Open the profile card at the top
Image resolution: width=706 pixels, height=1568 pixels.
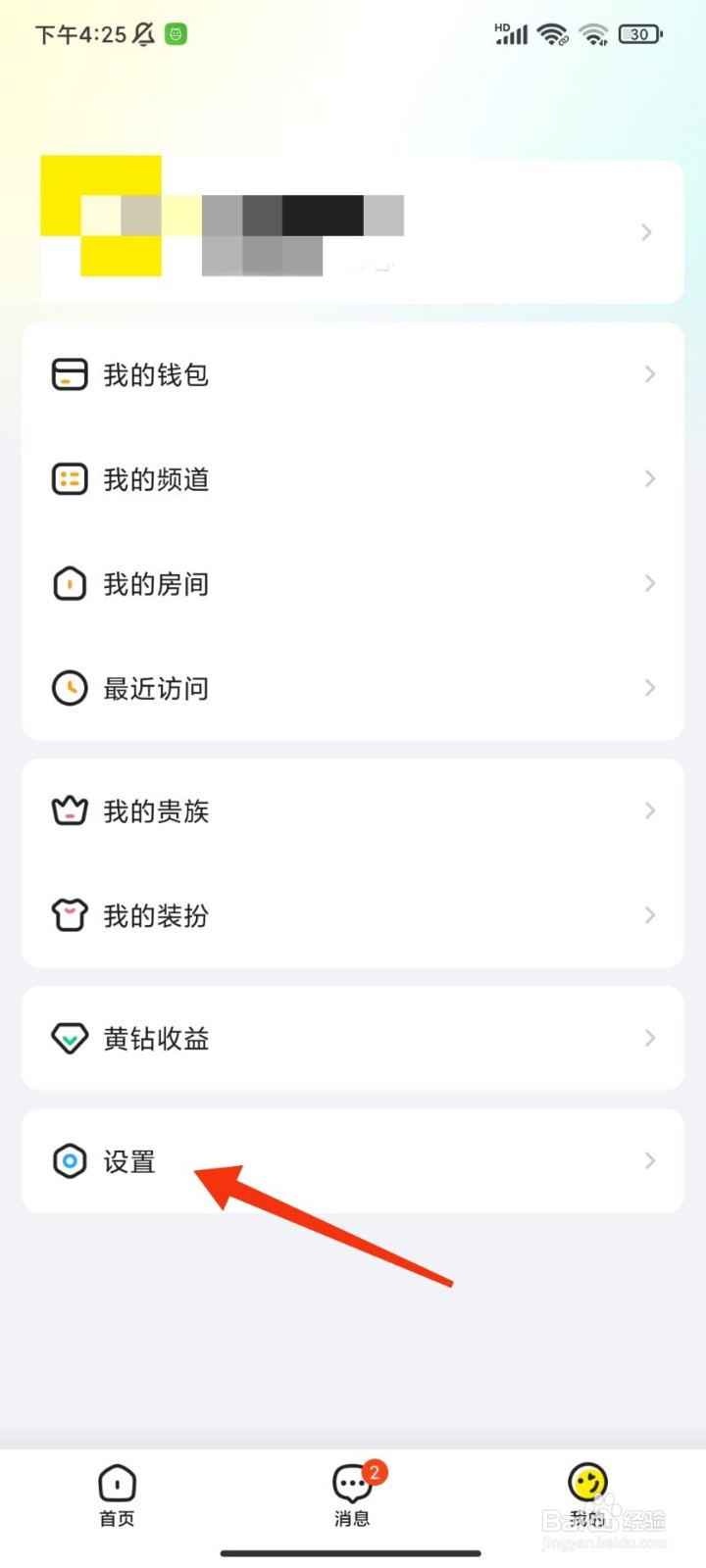[x=353, y=231]
